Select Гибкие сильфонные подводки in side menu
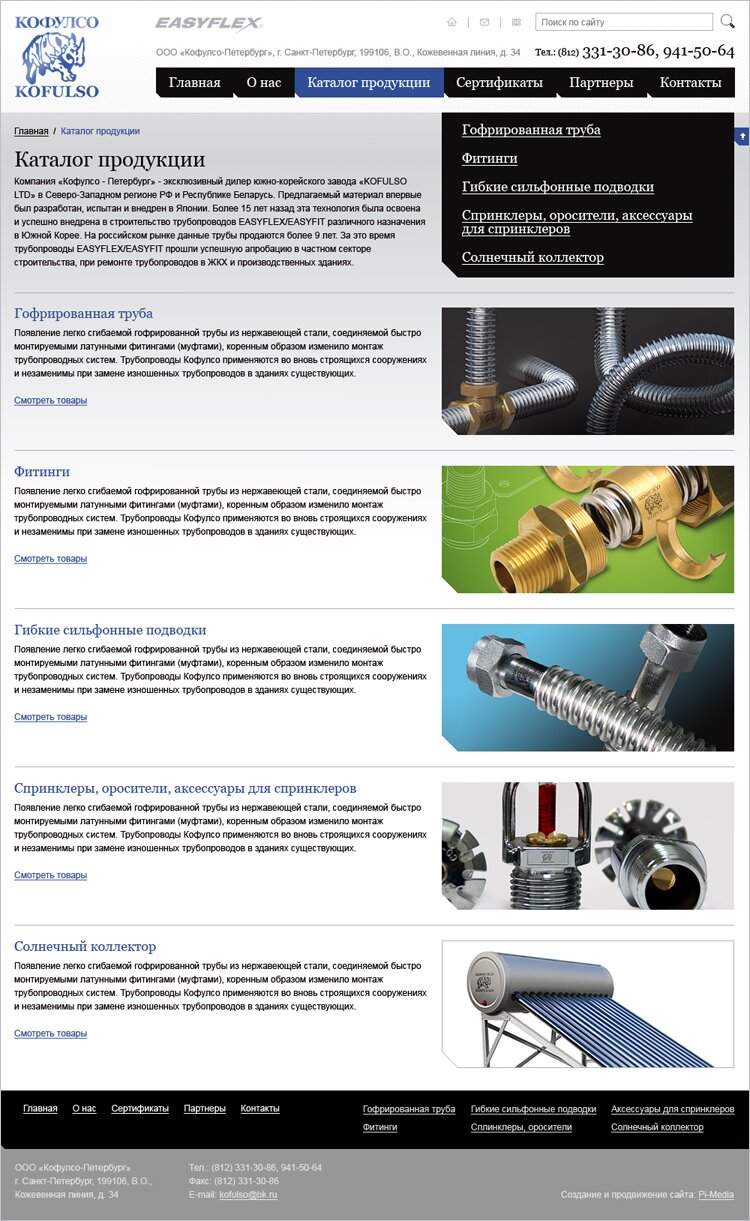Image resolution: width=750 pixels, height=1221 pixels. (557, 187)
